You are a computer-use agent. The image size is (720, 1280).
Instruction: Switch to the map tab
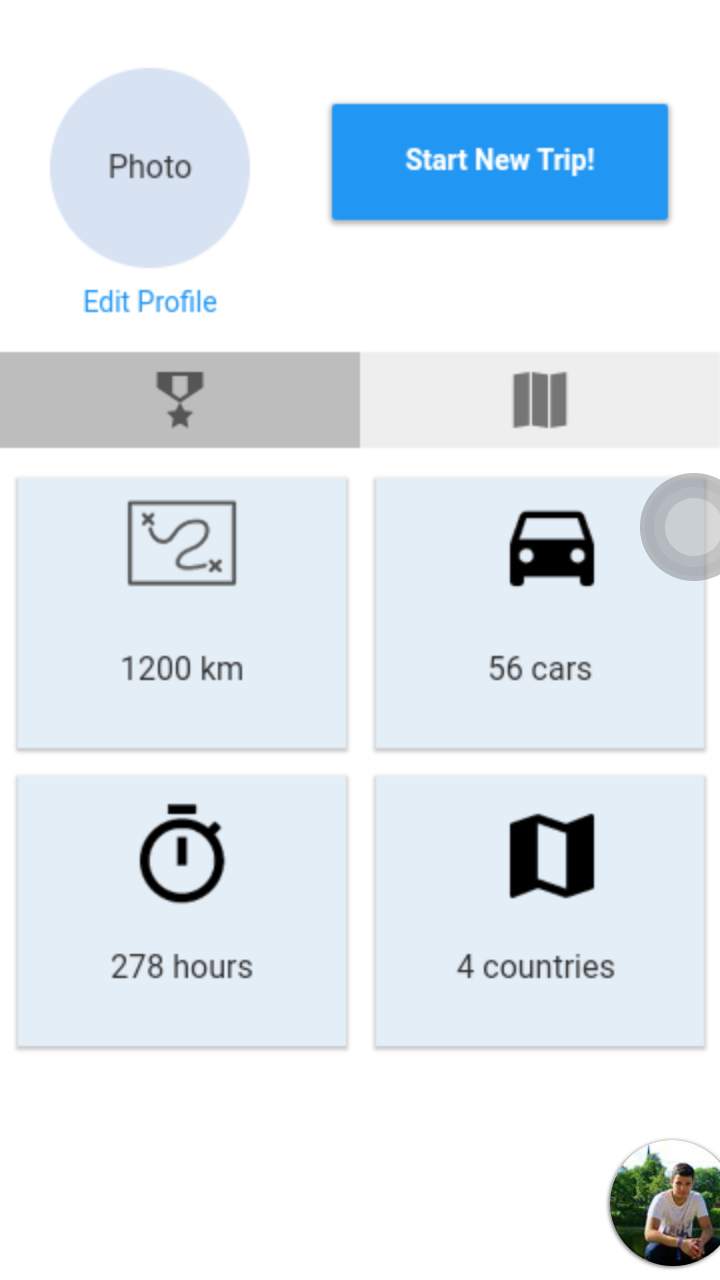click(x=540, y=400)
